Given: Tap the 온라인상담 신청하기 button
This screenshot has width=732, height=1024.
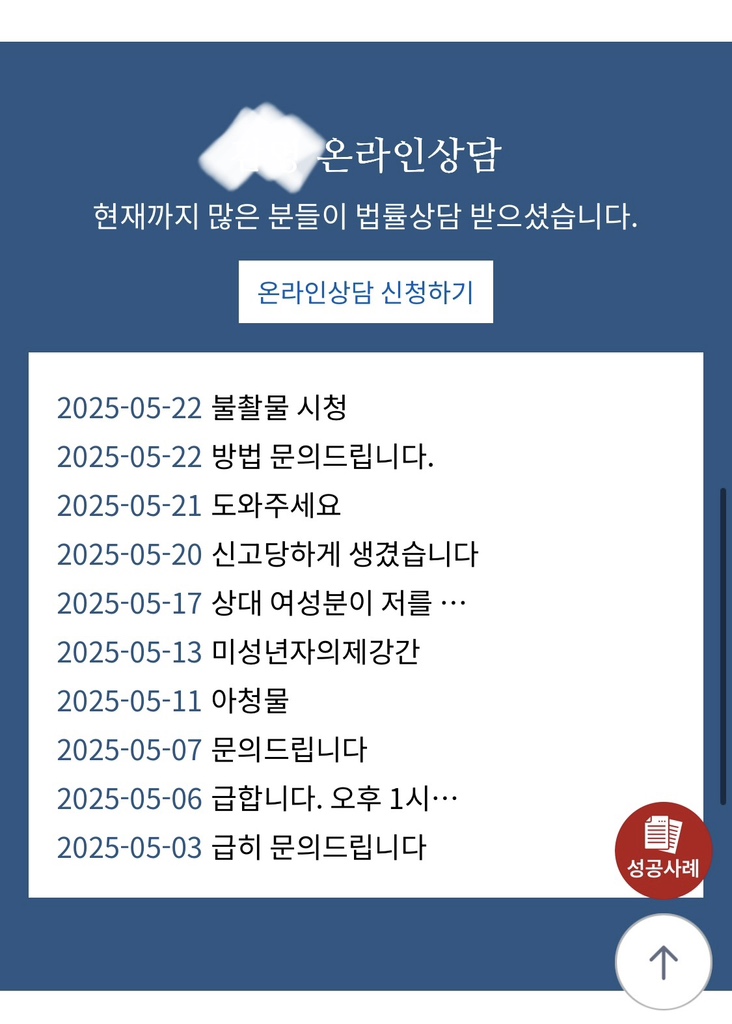Looking at the screenshot, I should click(x=365, y=292).
